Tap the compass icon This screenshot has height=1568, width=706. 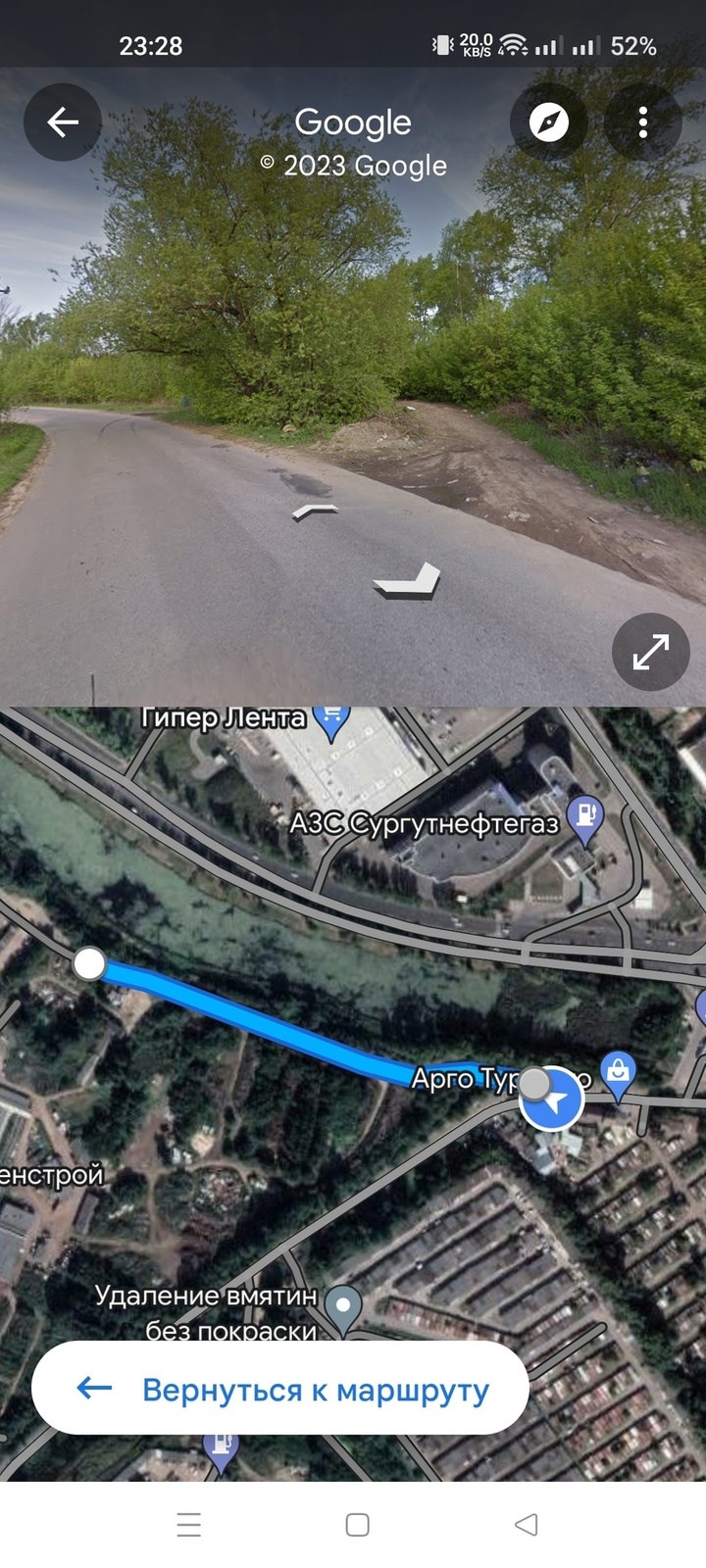548,122
